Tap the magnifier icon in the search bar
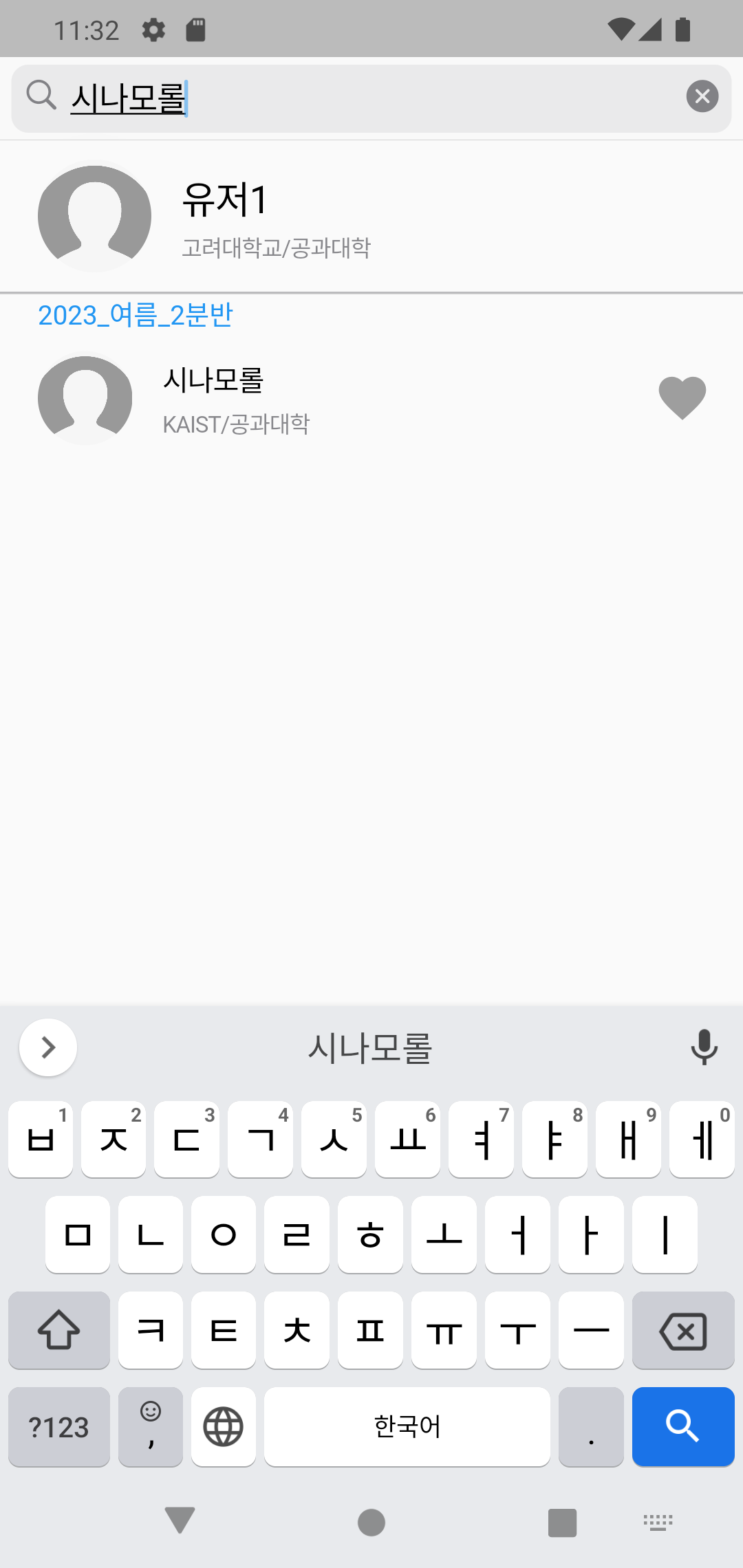Image resolution: width=743 pixels, height=1568 pixels. coord(41,95)
